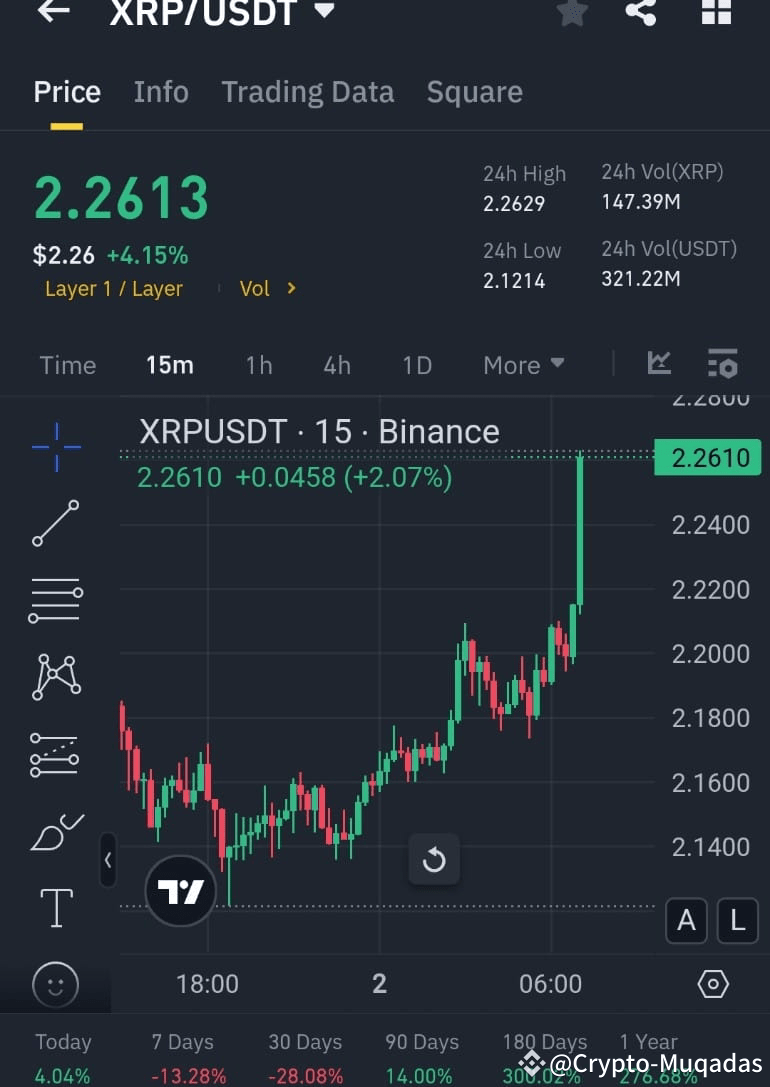Toggle auto scale with the A button
Viewport: 770px width, 1087px height.
[x=686, y=920]
